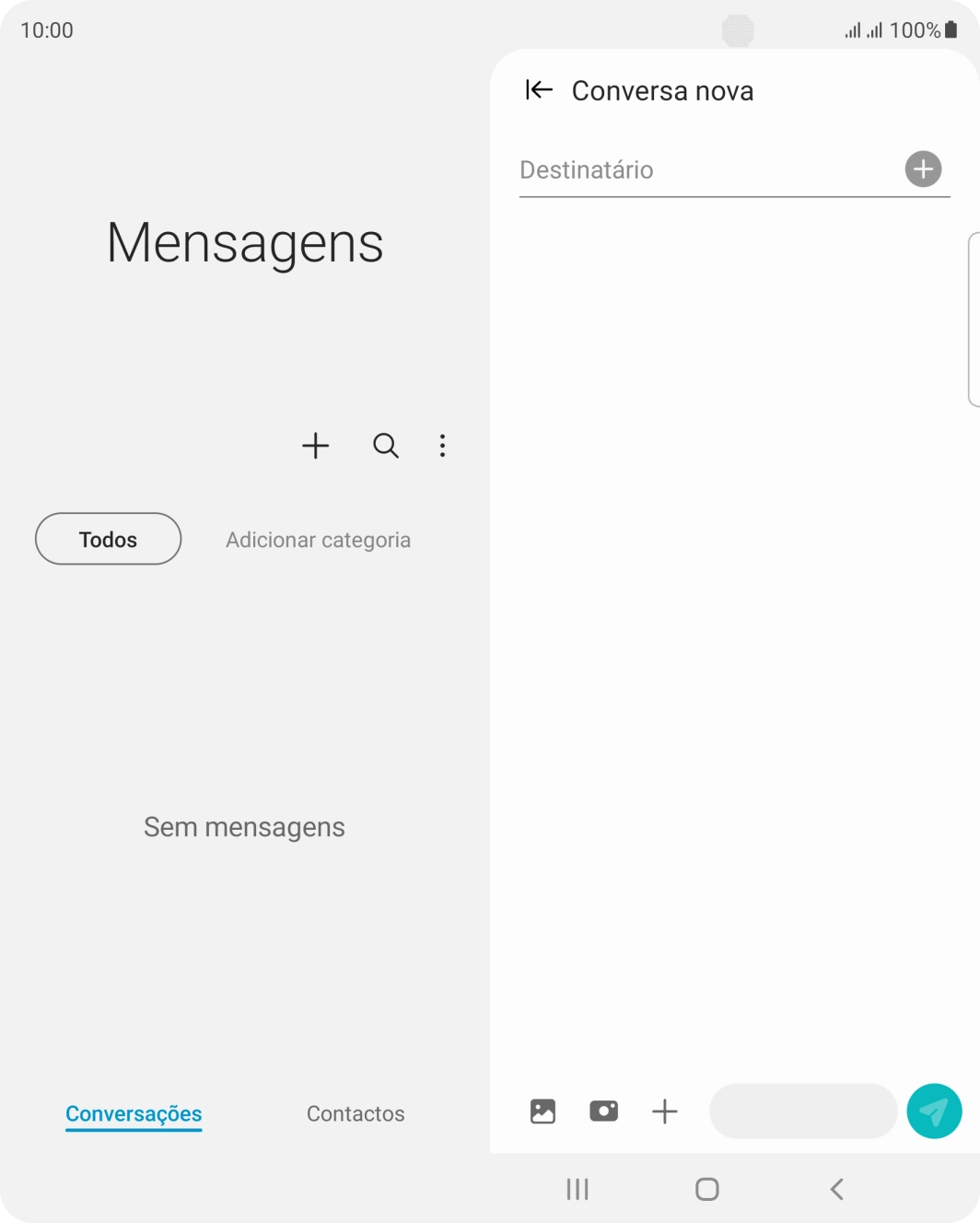
Task: Activate the Conversações filter selection
Action: (x=134, y=1112)
